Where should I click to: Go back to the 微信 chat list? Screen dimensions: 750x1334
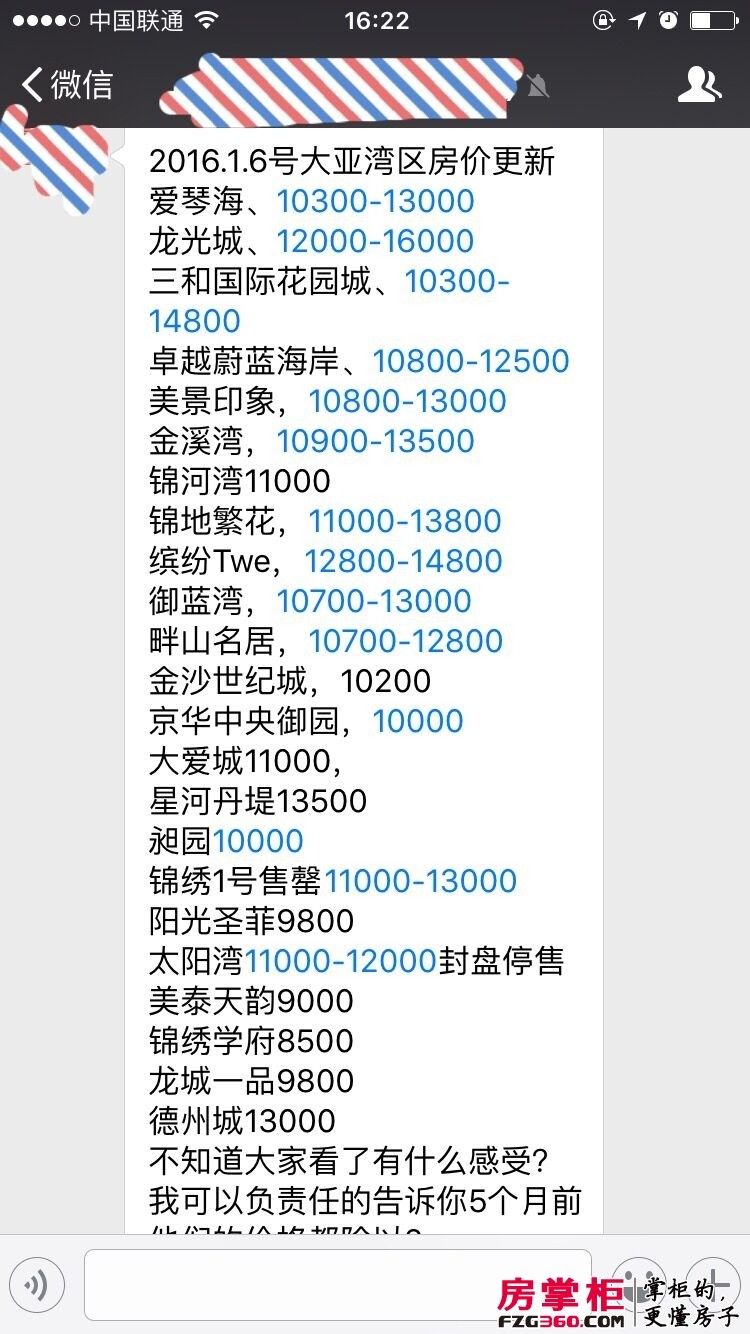(x=68, y=85)
